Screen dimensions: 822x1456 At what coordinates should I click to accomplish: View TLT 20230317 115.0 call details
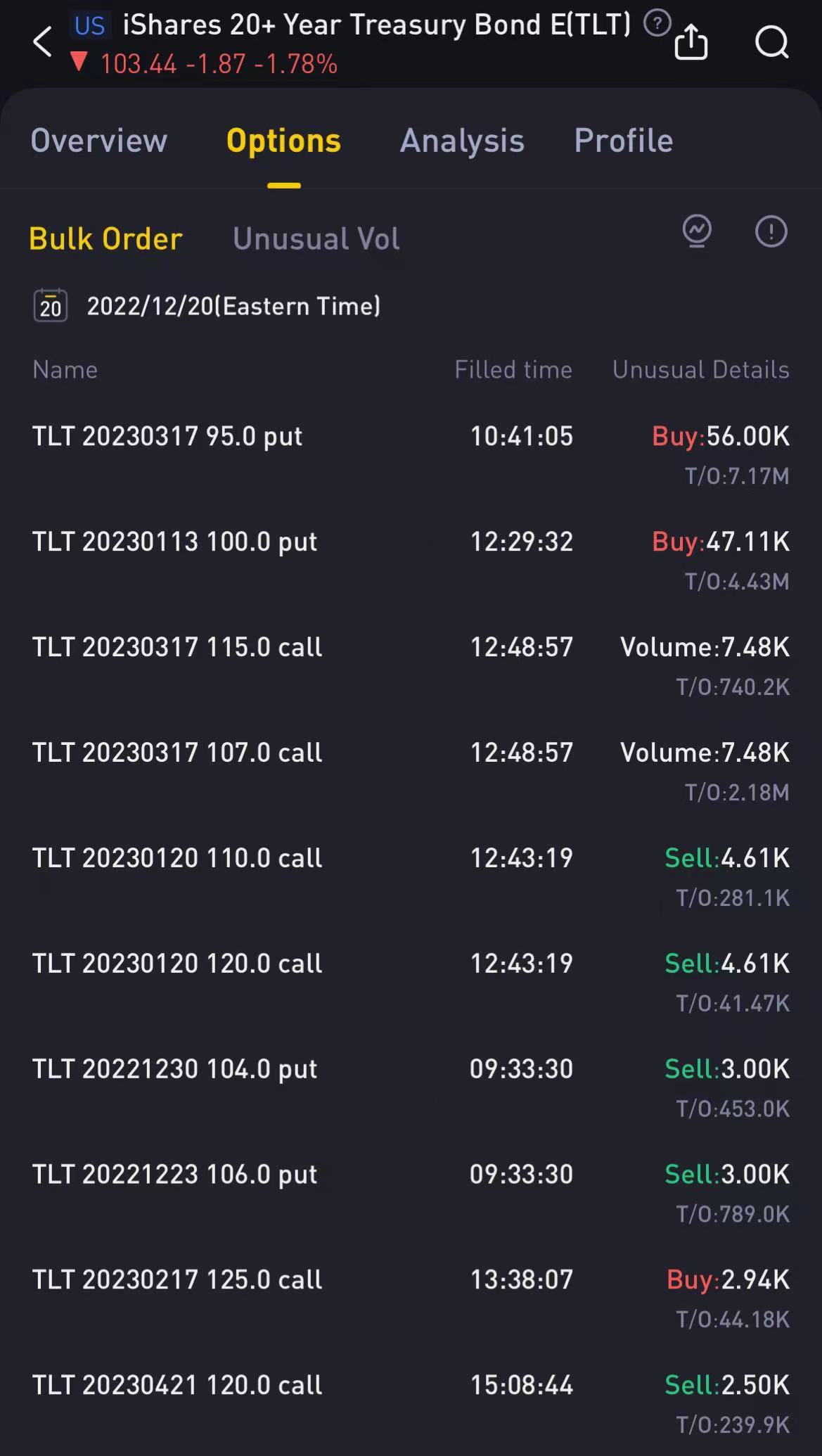coord(411,665)
